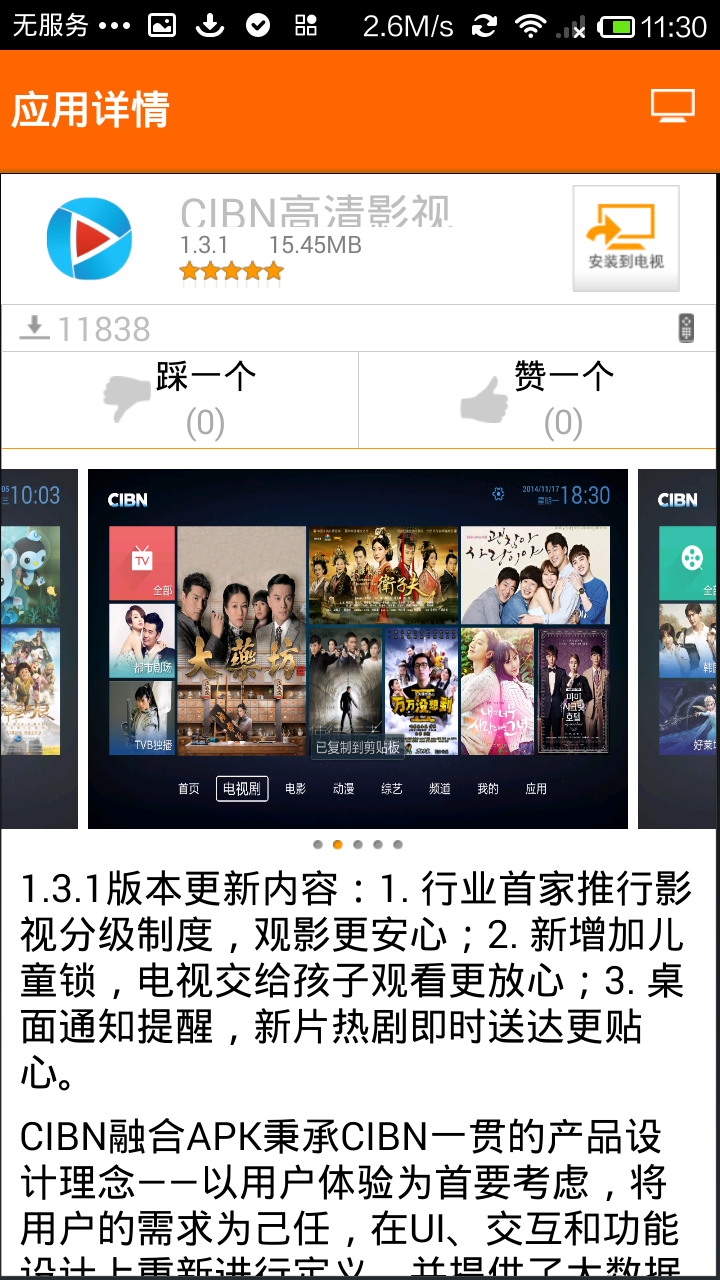Tap the 安装到电视 install button
The height and width of the screenshot is (1280, 720).
[x=625, y=238]
